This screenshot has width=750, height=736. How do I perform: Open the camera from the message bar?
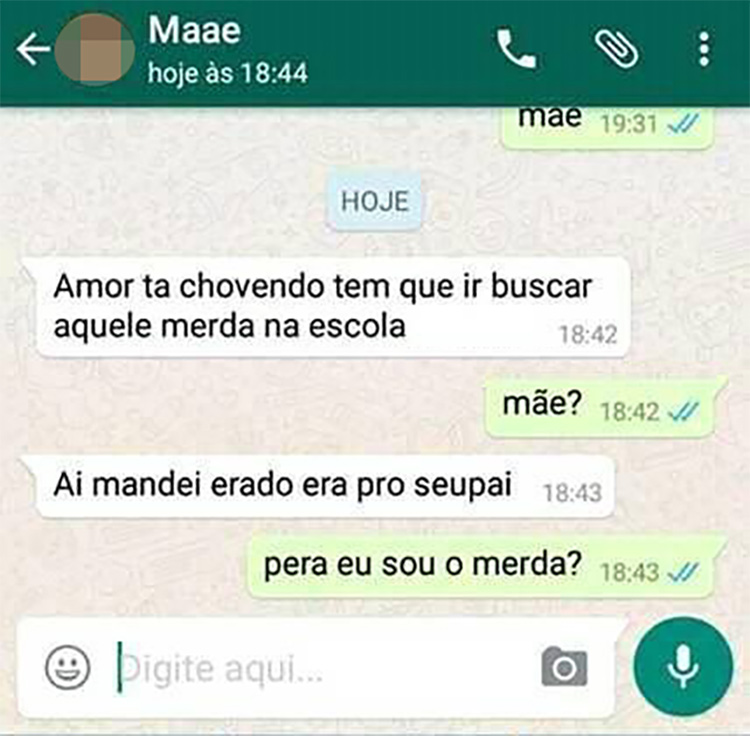(x=564, y=667)
